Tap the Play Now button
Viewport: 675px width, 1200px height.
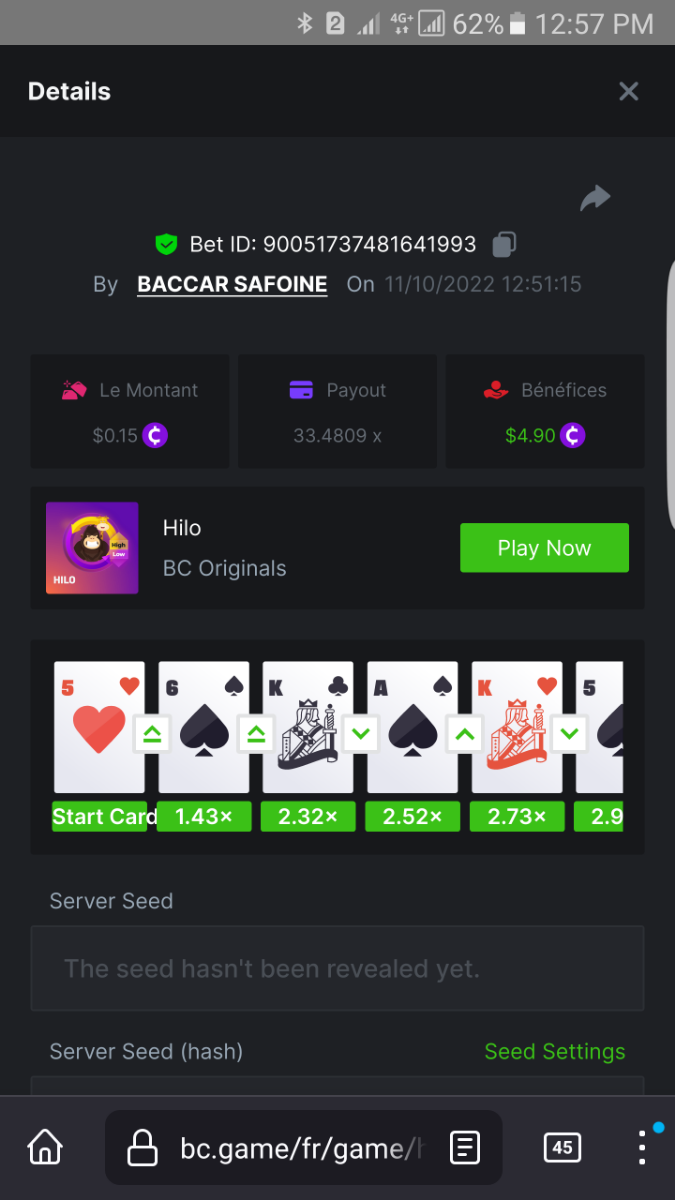click(x=544, y=548)
